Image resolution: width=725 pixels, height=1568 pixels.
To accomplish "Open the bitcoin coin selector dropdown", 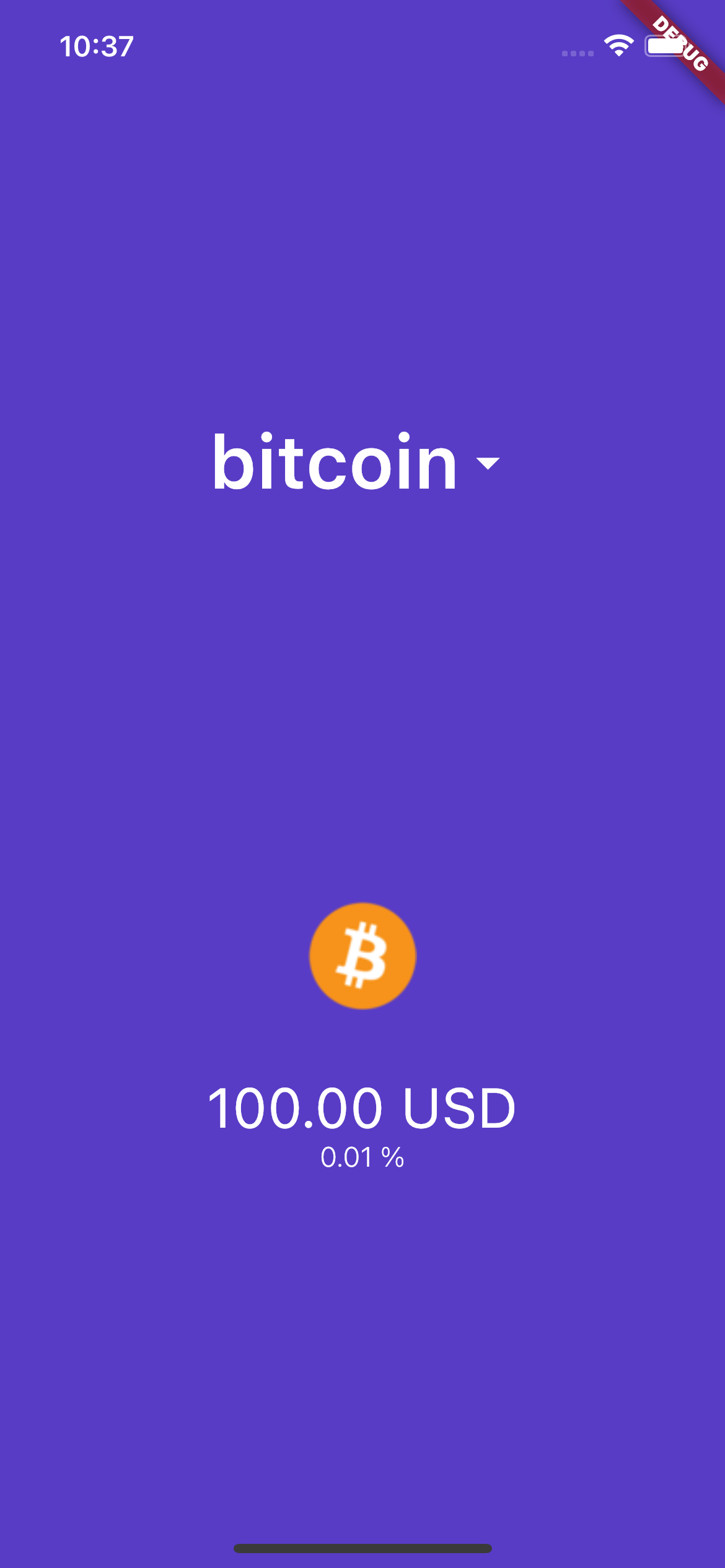I will [356, 463].
